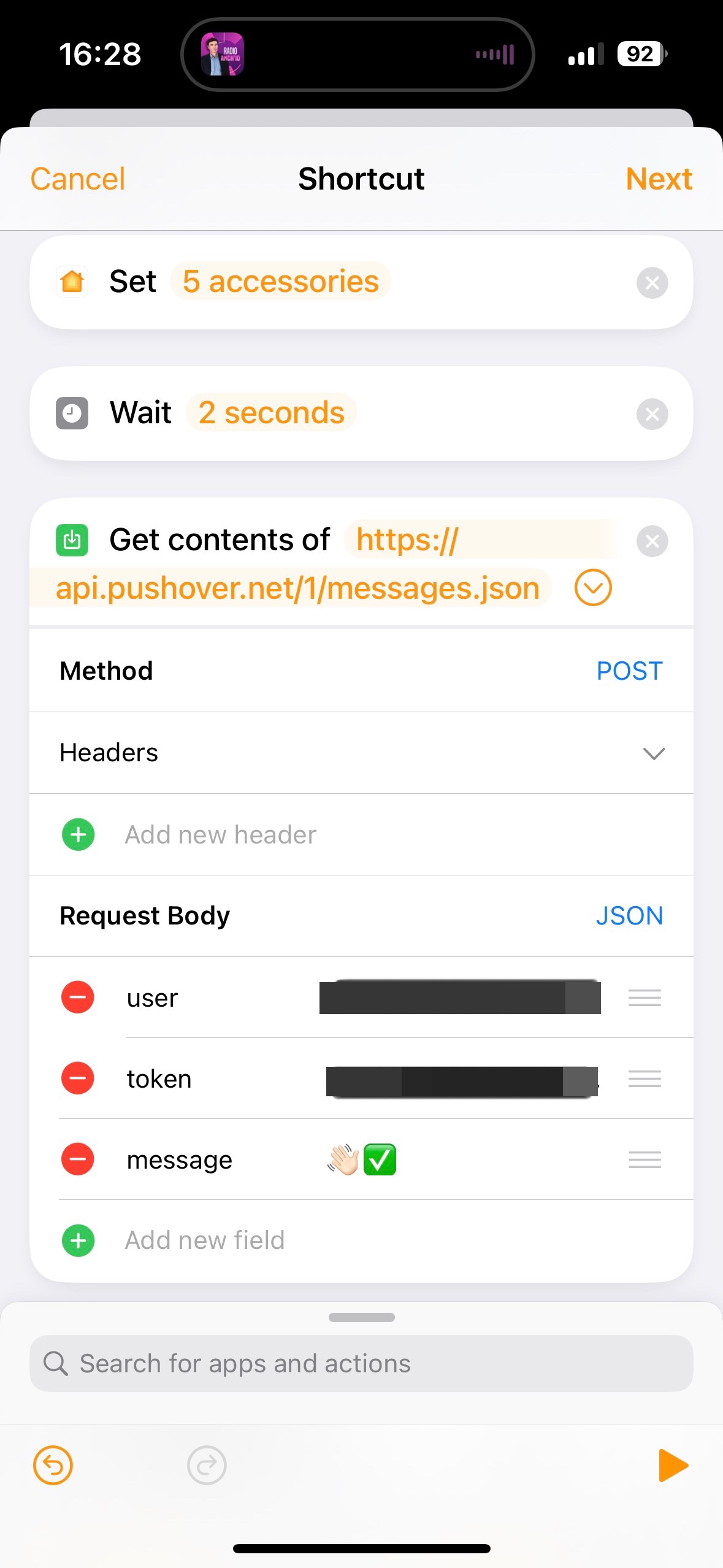
Task: Change the 2 seconds wait duration
Action: click(x=271, y=412)
